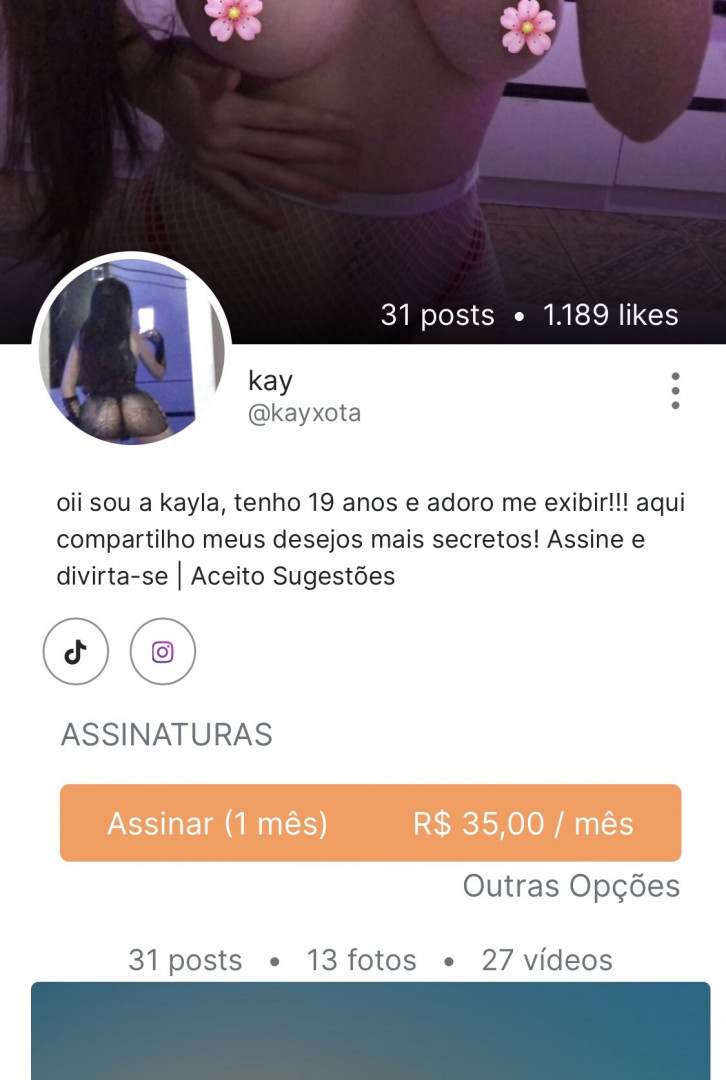Open the Instagram profile link
Screen dimensions: 726x1080
162,652
